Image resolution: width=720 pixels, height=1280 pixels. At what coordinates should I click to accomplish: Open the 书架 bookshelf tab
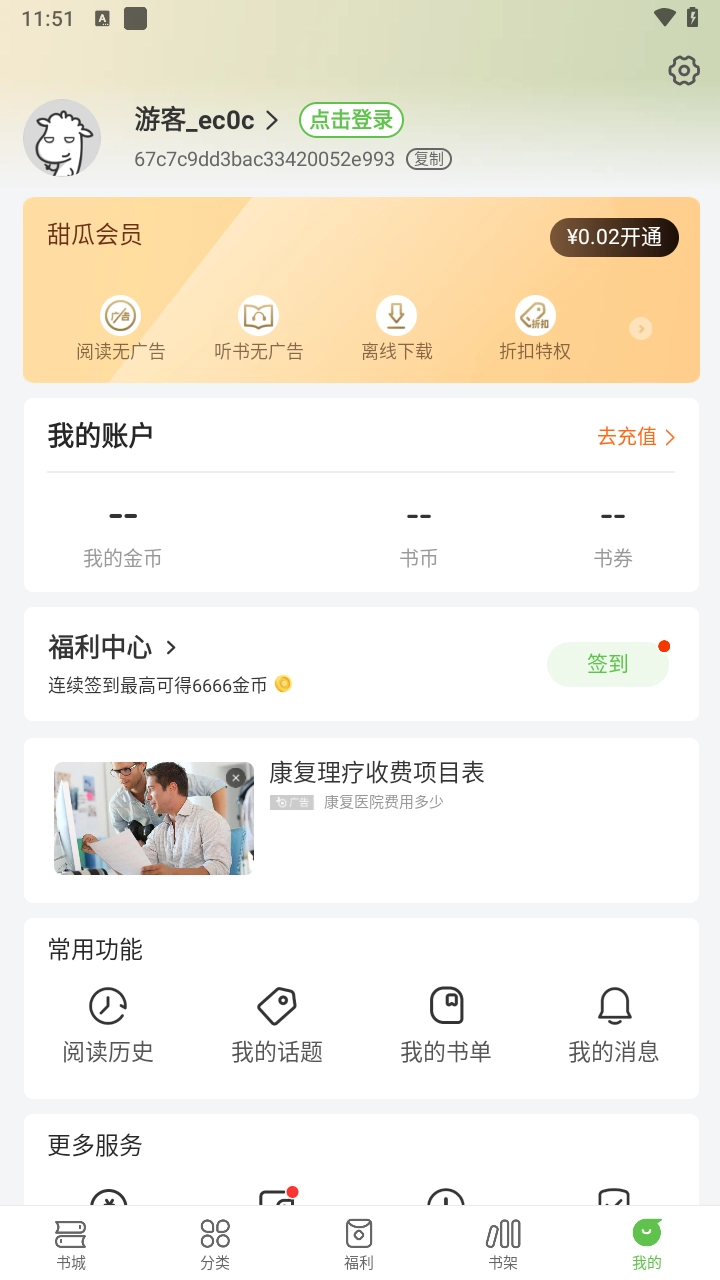pyautogui.click(x=503, y=1244)
